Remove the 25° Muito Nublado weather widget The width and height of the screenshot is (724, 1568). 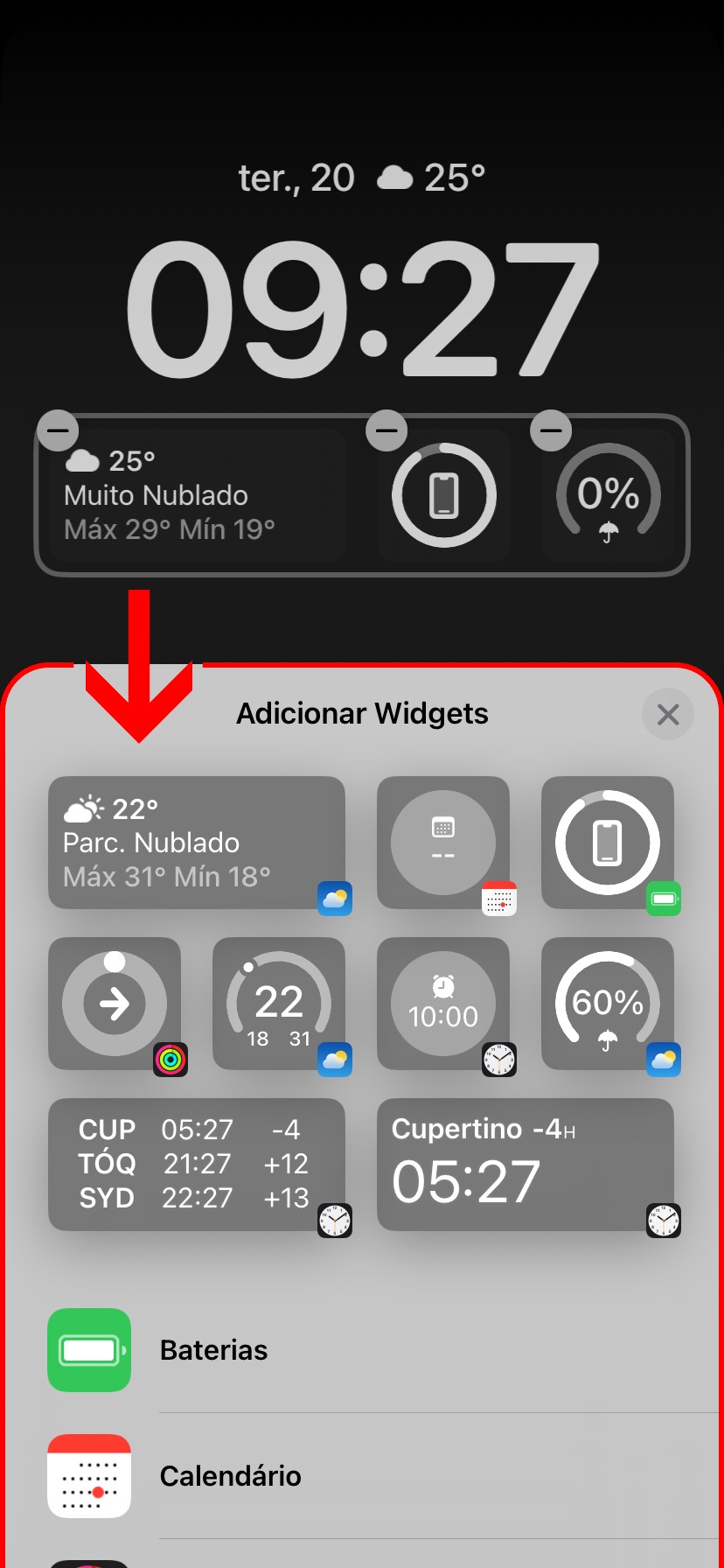[x=58, y=430]
